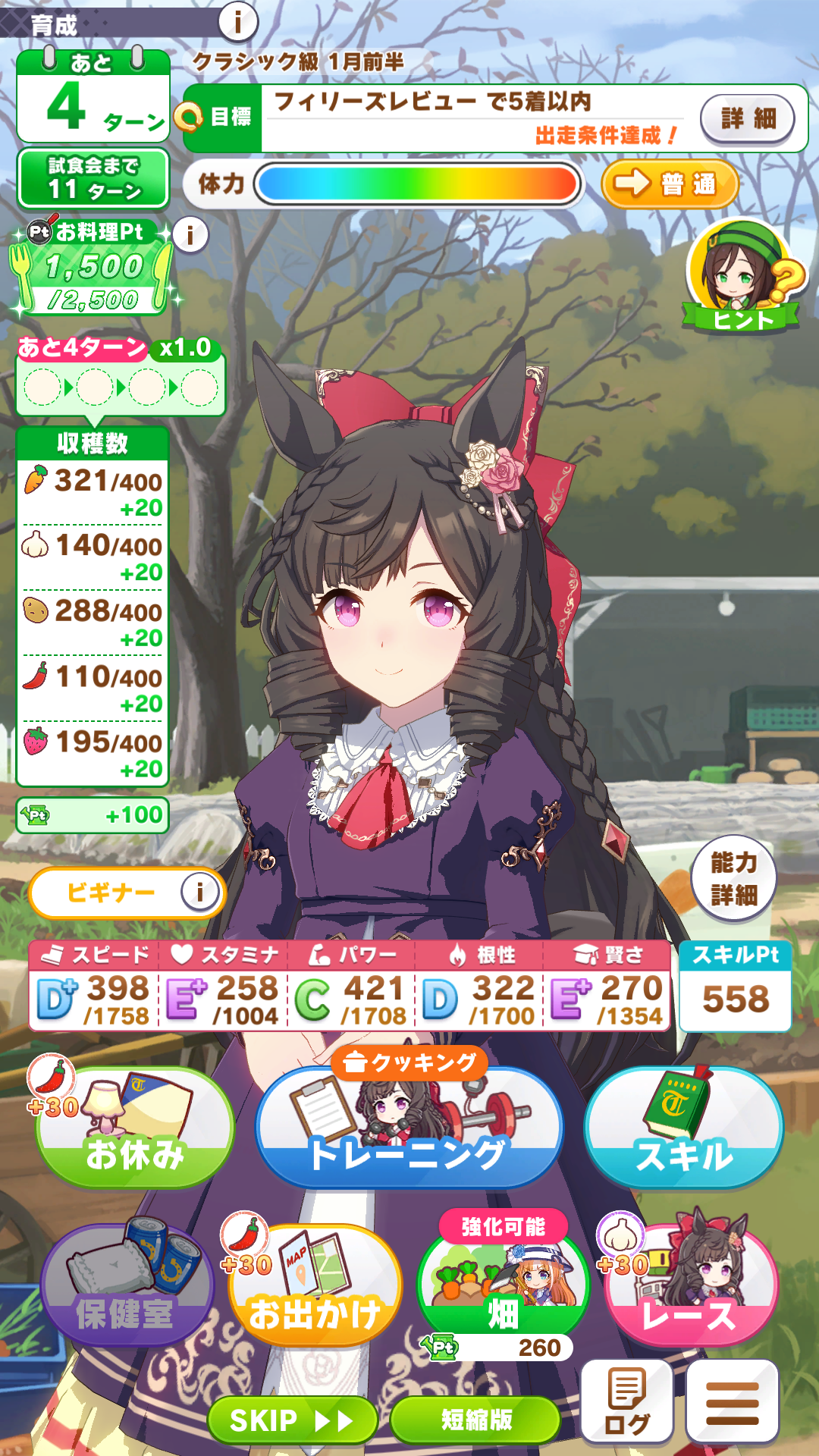
Task: Toggle the 短縮版 shortened mode
Action: coord(476,1420)
